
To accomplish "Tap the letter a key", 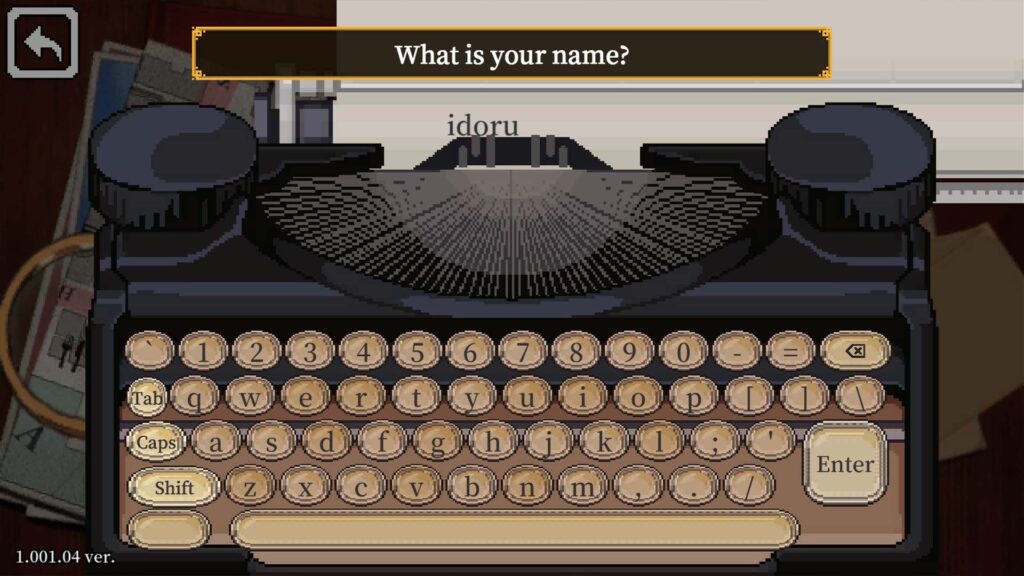I will tap(217, 442).
